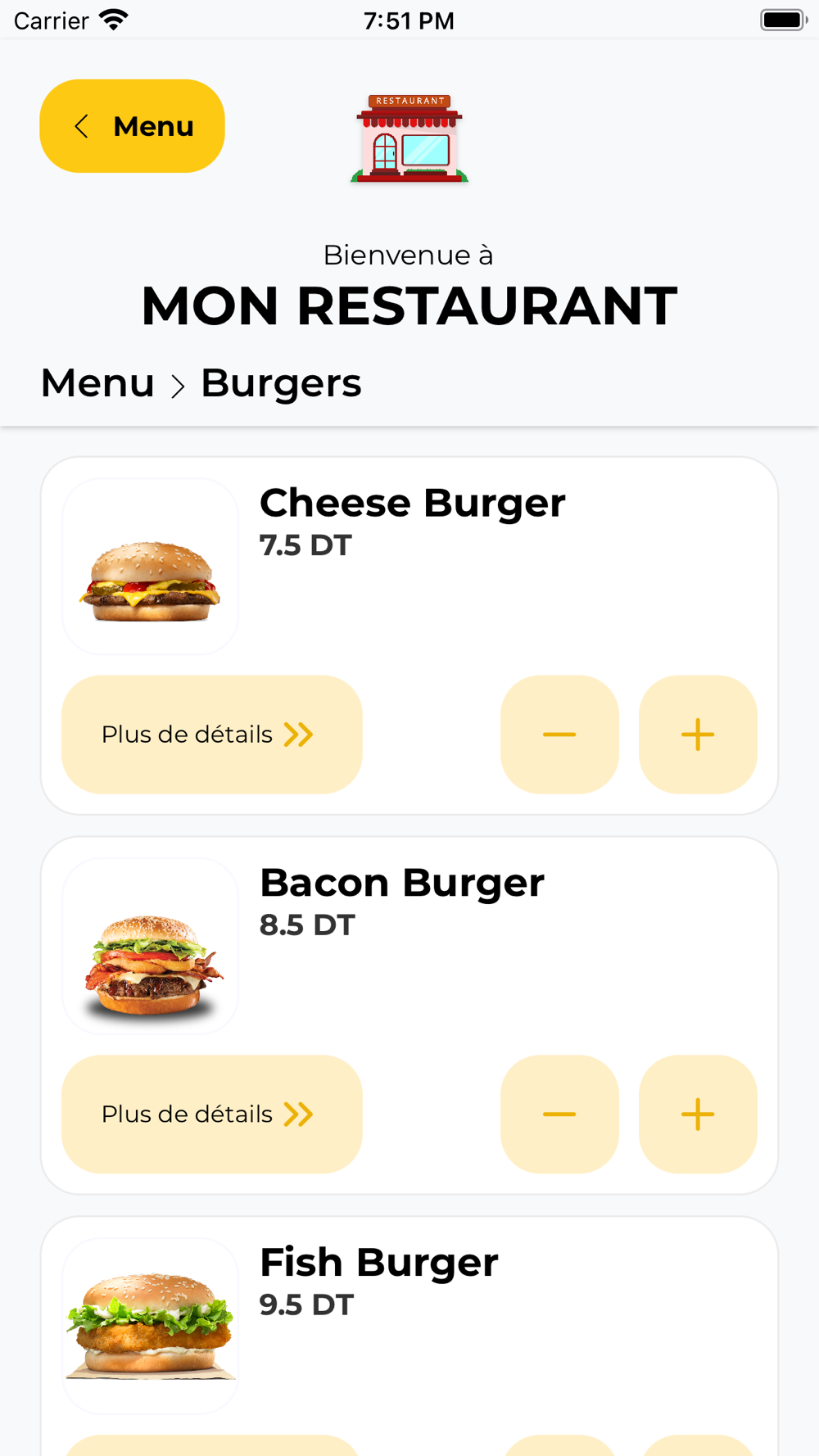Screen dimensions: 819x1456
Task: Increase the Cheese Burger quantity
Action: tap(698, 735)
